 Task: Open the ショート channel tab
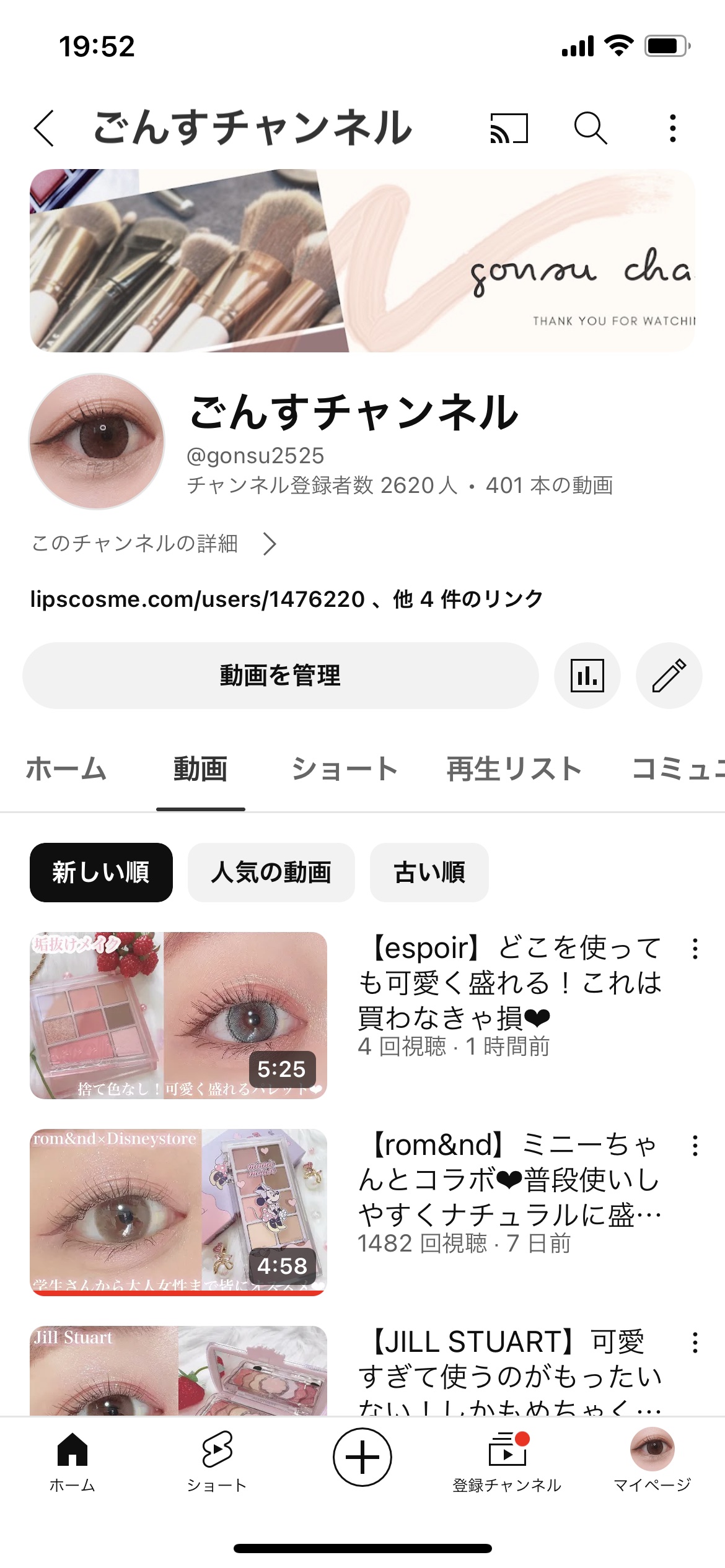pos(345,768)
